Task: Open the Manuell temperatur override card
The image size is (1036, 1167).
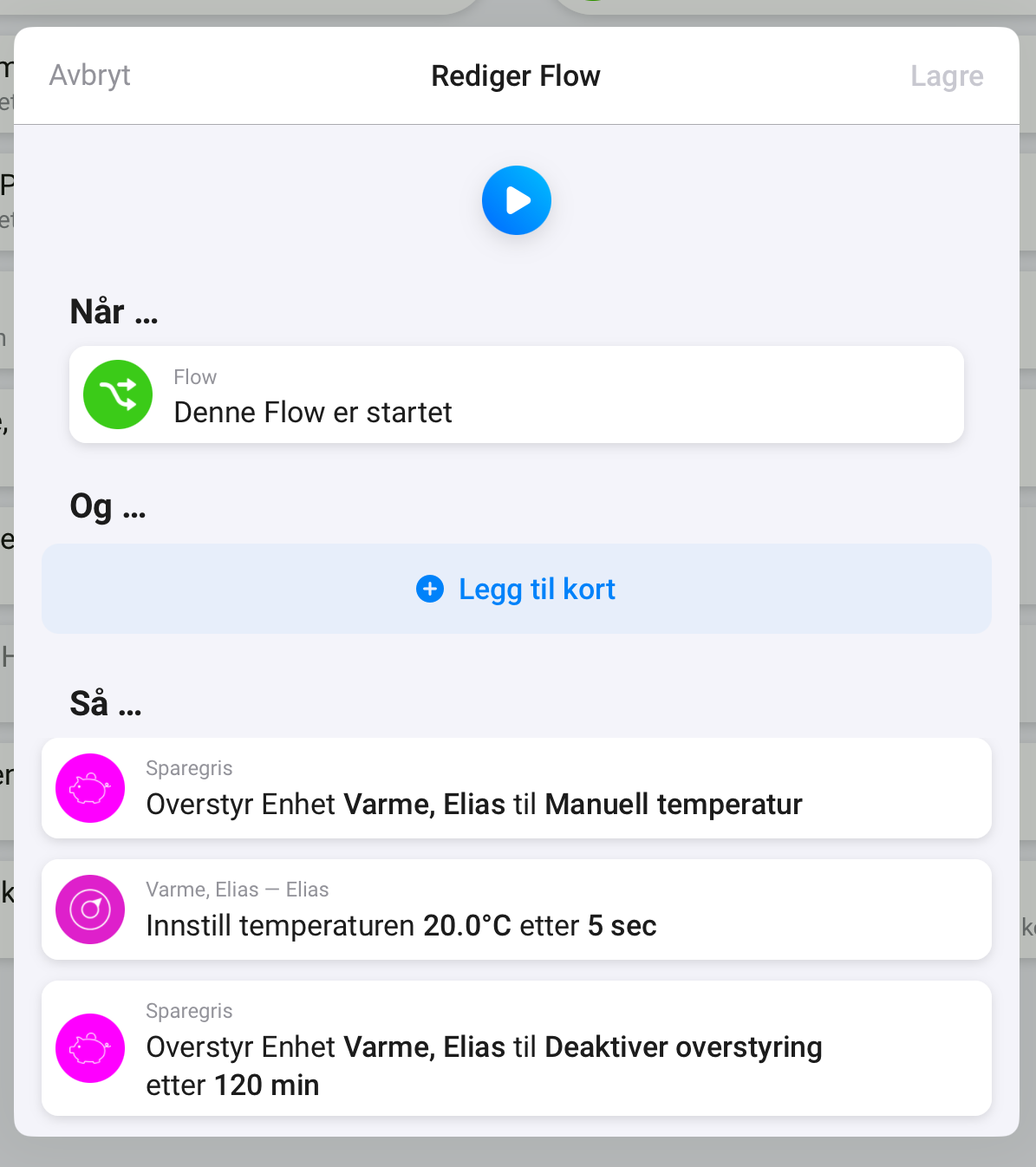Action: click(516, 788)
